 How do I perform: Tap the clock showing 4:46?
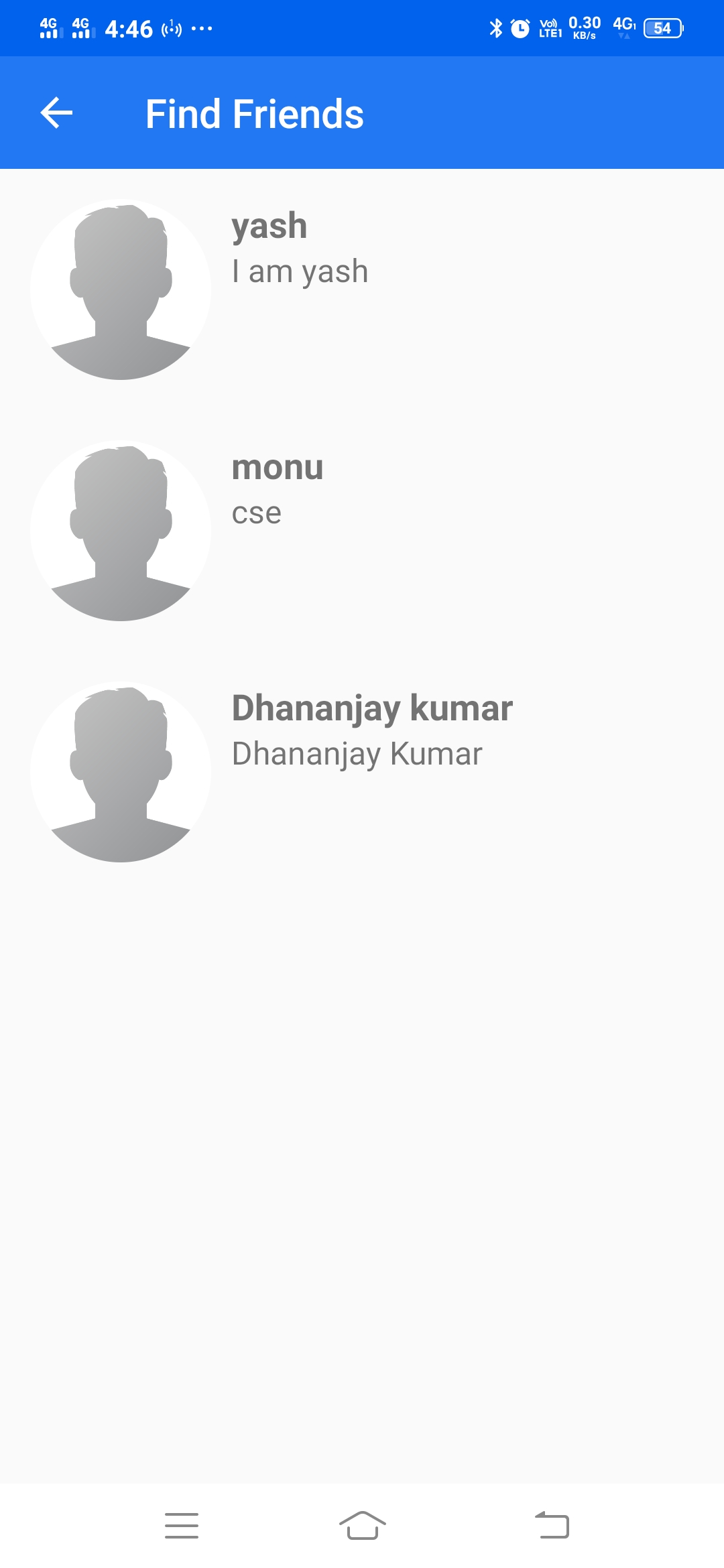tap(129, 28)
